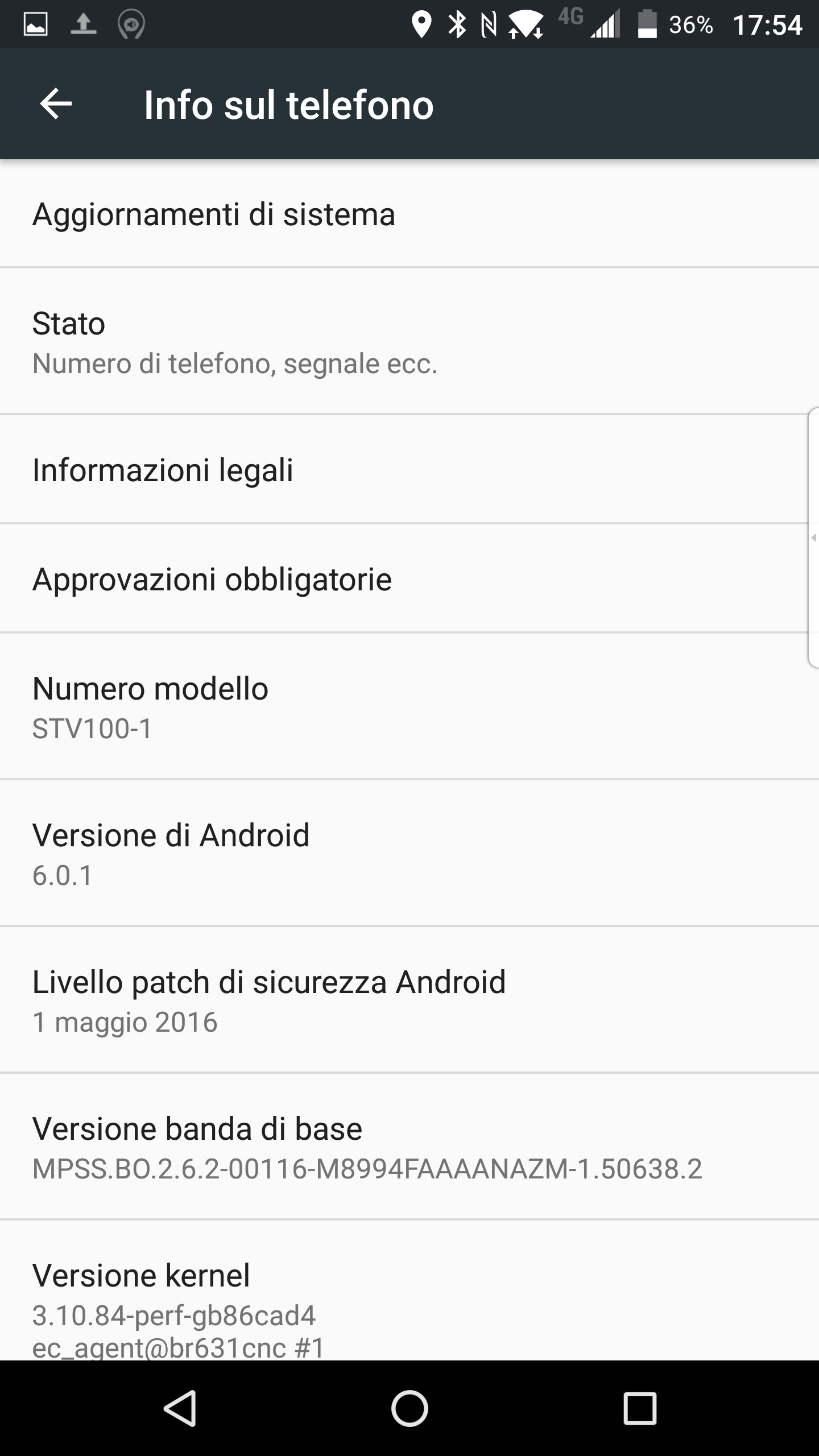This screenshot has width=819, height=1456.
Task: Tap the Versione di Android row
Action: pos(409,853)
